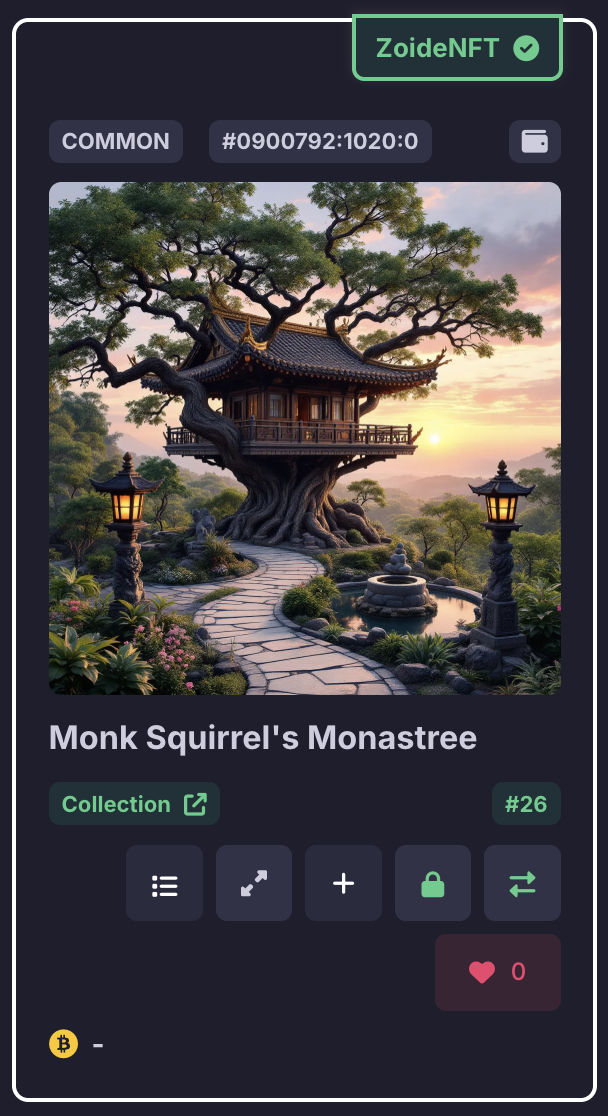
Task: Open the list details icon
Action: pyautogui.click(x=164, y=883)
